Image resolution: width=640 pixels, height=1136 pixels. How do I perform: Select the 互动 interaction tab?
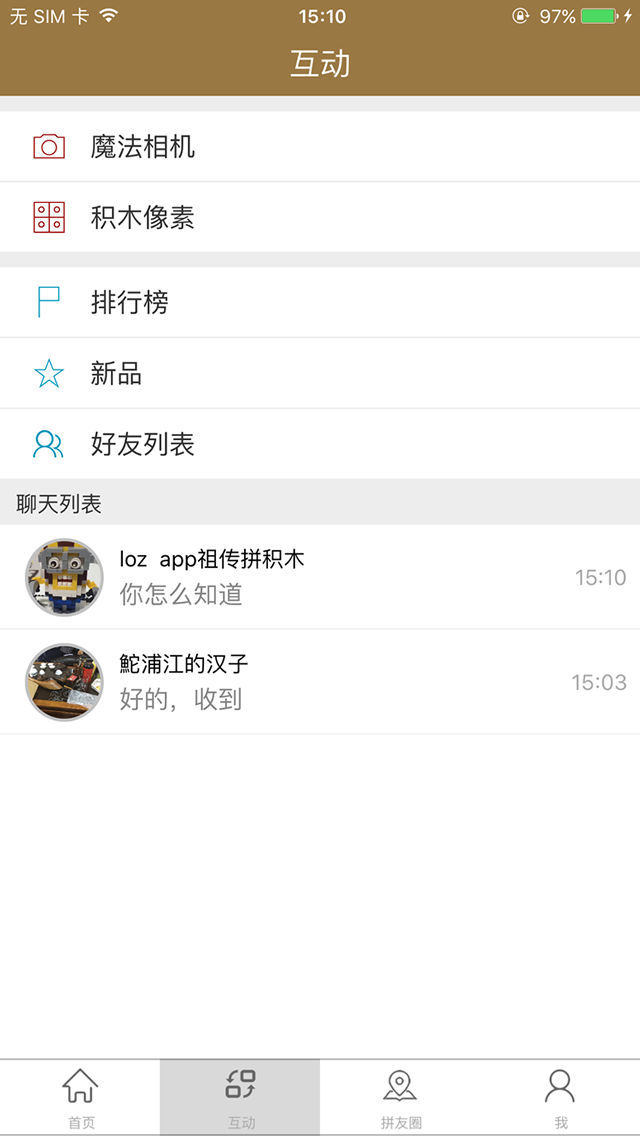(x=240, y=1097)
